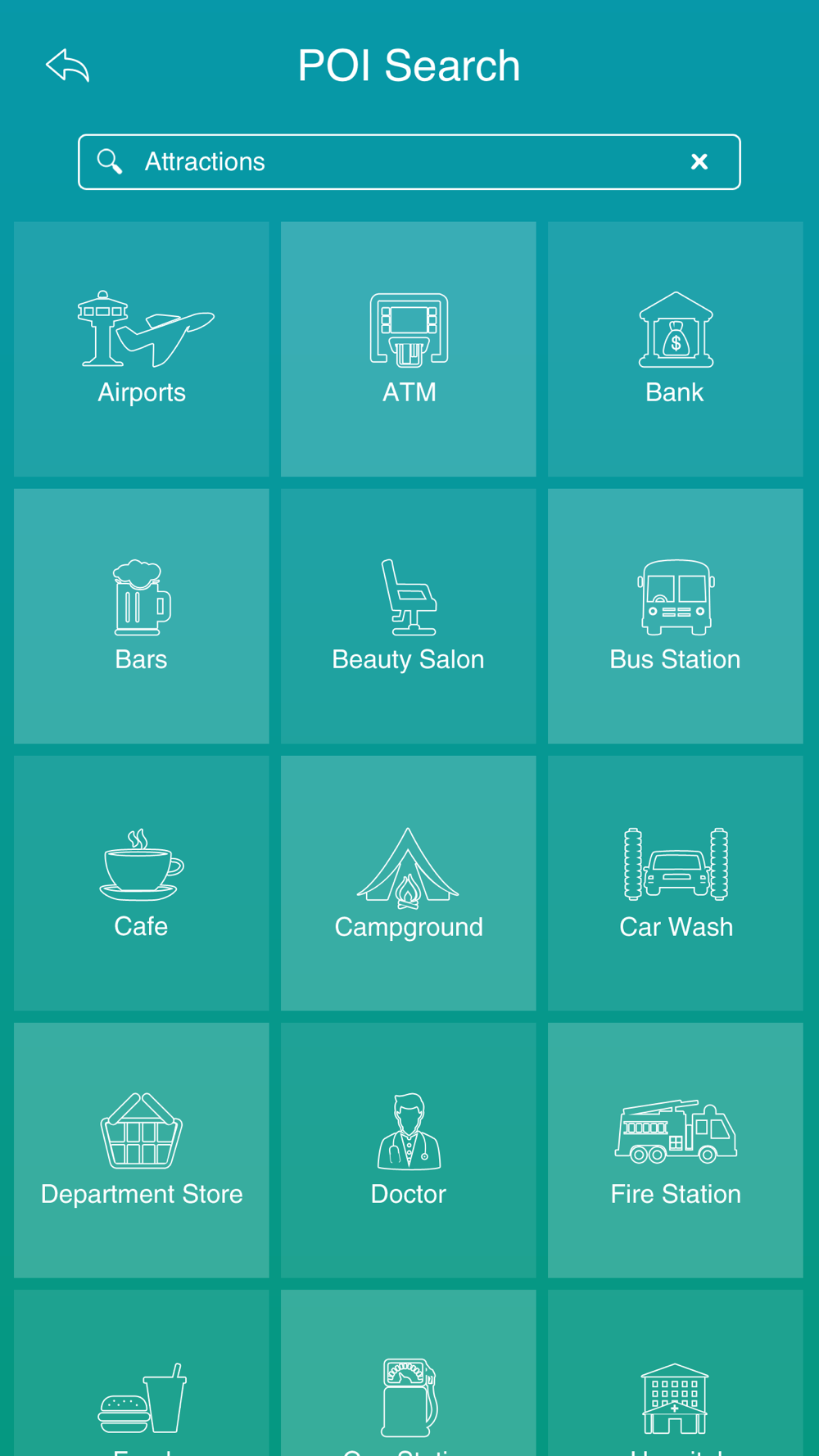819x1456 pixels.
Task: Tap the Attractions search field
Action: [409, 161]
